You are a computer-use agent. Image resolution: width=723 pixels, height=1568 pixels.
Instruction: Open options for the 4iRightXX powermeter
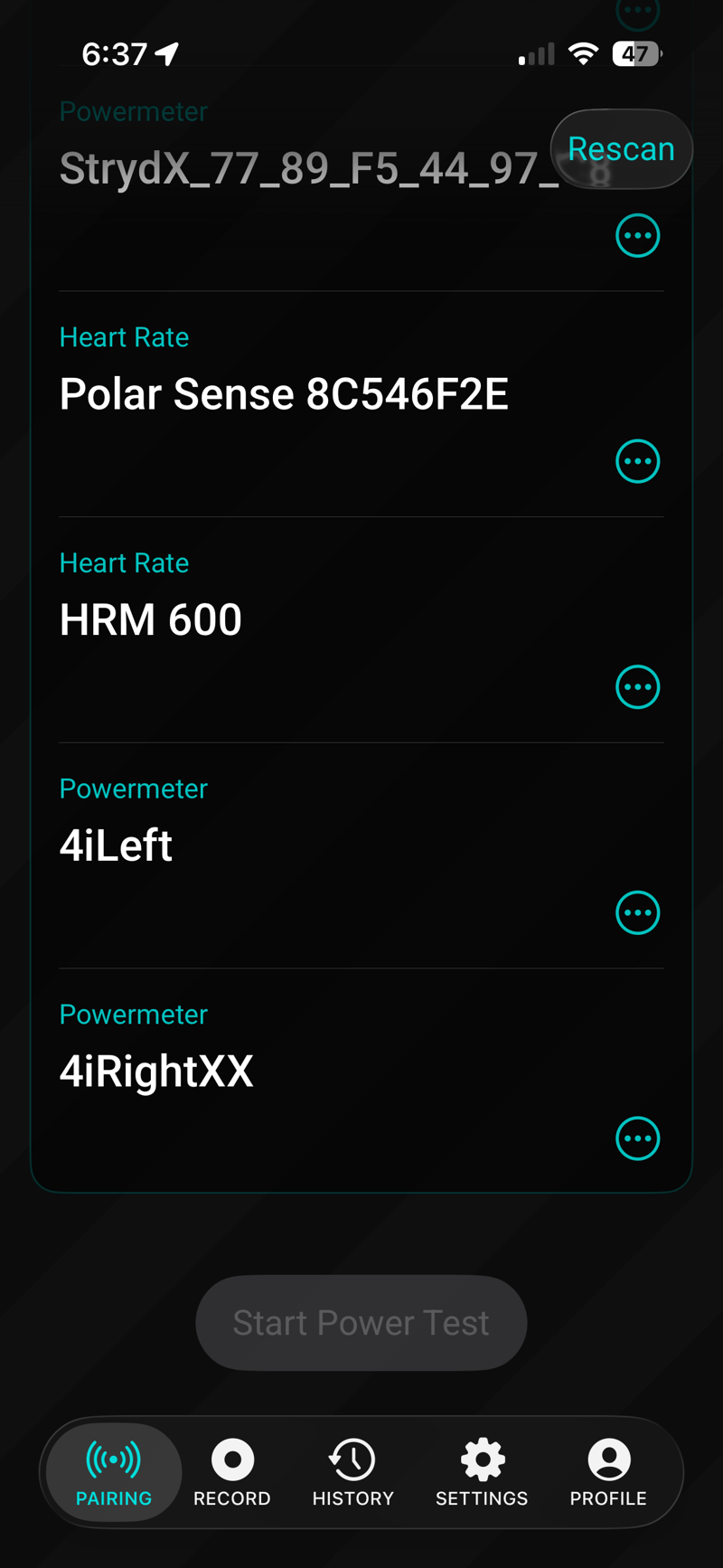[x=638, y=1138]
